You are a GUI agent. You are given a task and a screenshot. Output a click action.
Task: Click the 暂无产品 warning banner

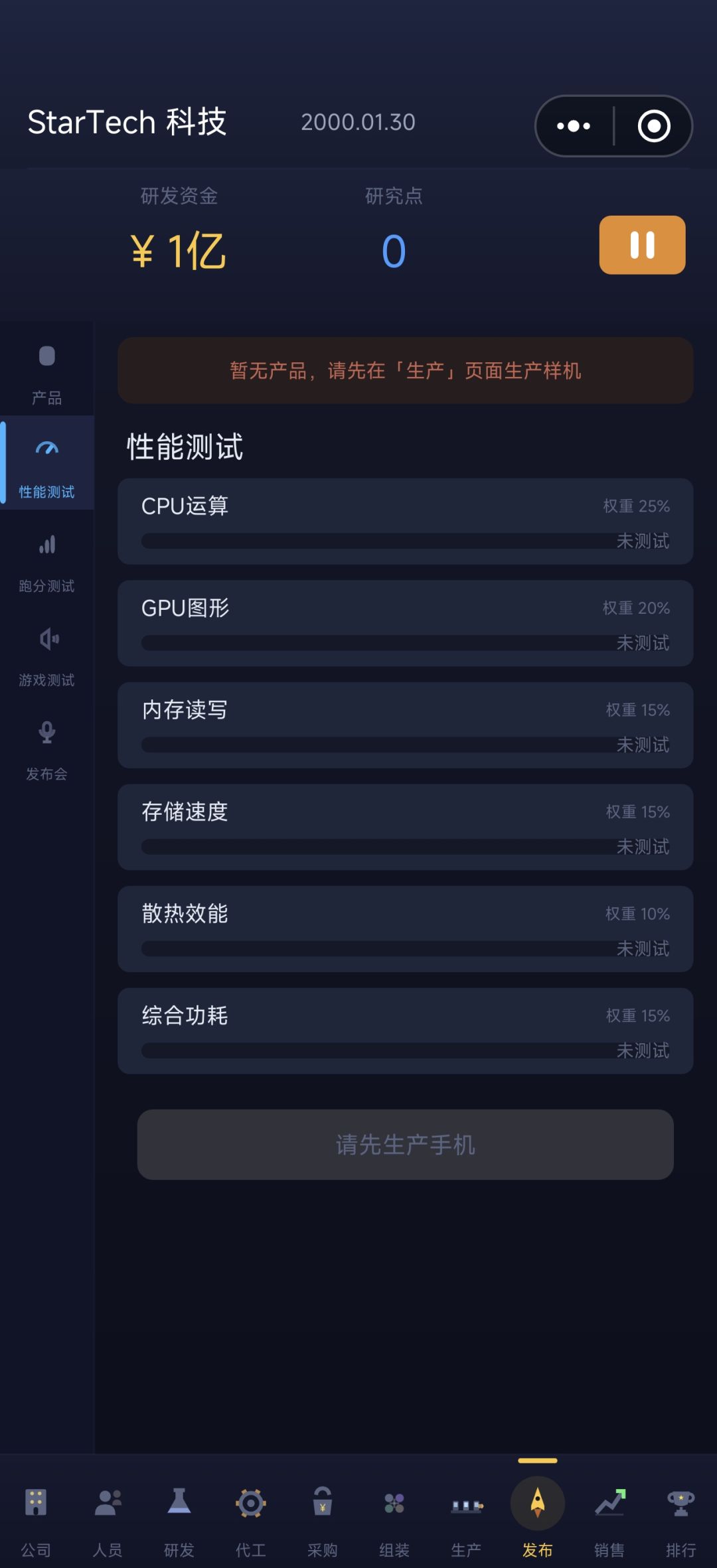[x=404, y=370]
